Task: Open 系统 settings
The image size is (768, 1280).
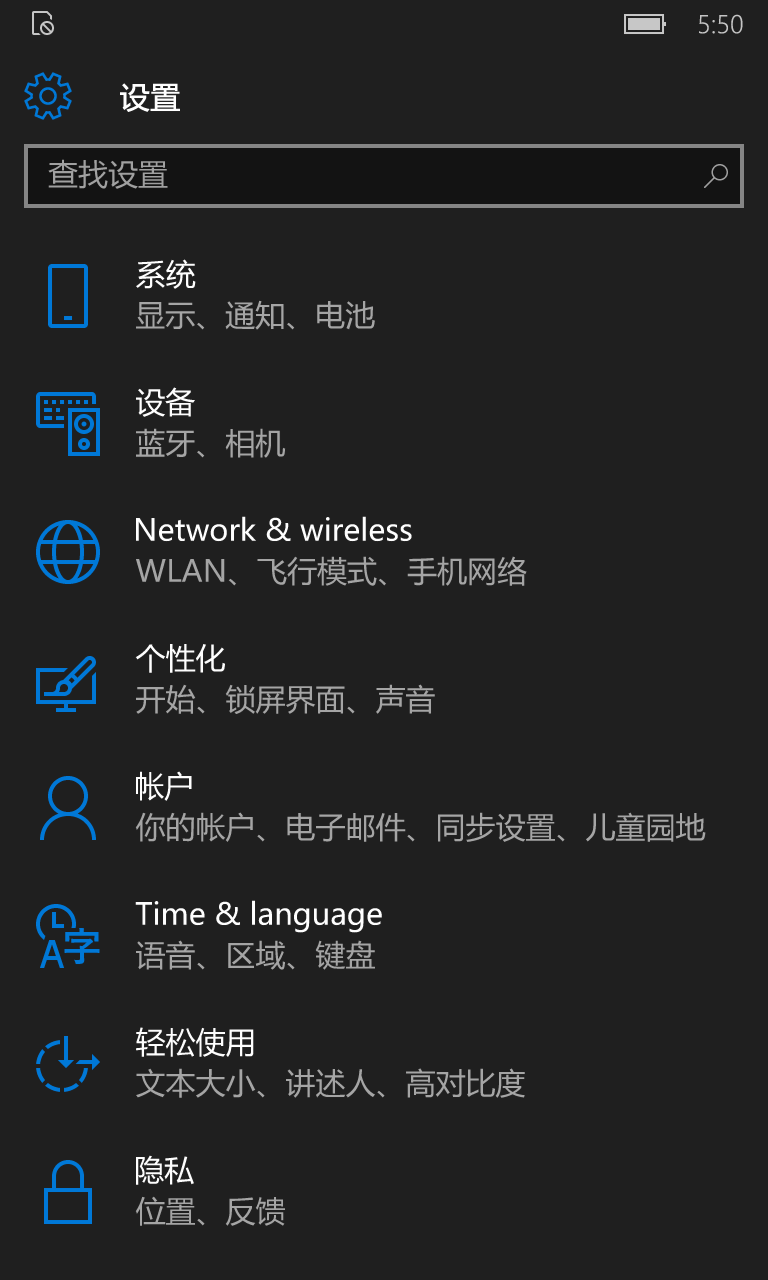Action: (x=384, y=296)
